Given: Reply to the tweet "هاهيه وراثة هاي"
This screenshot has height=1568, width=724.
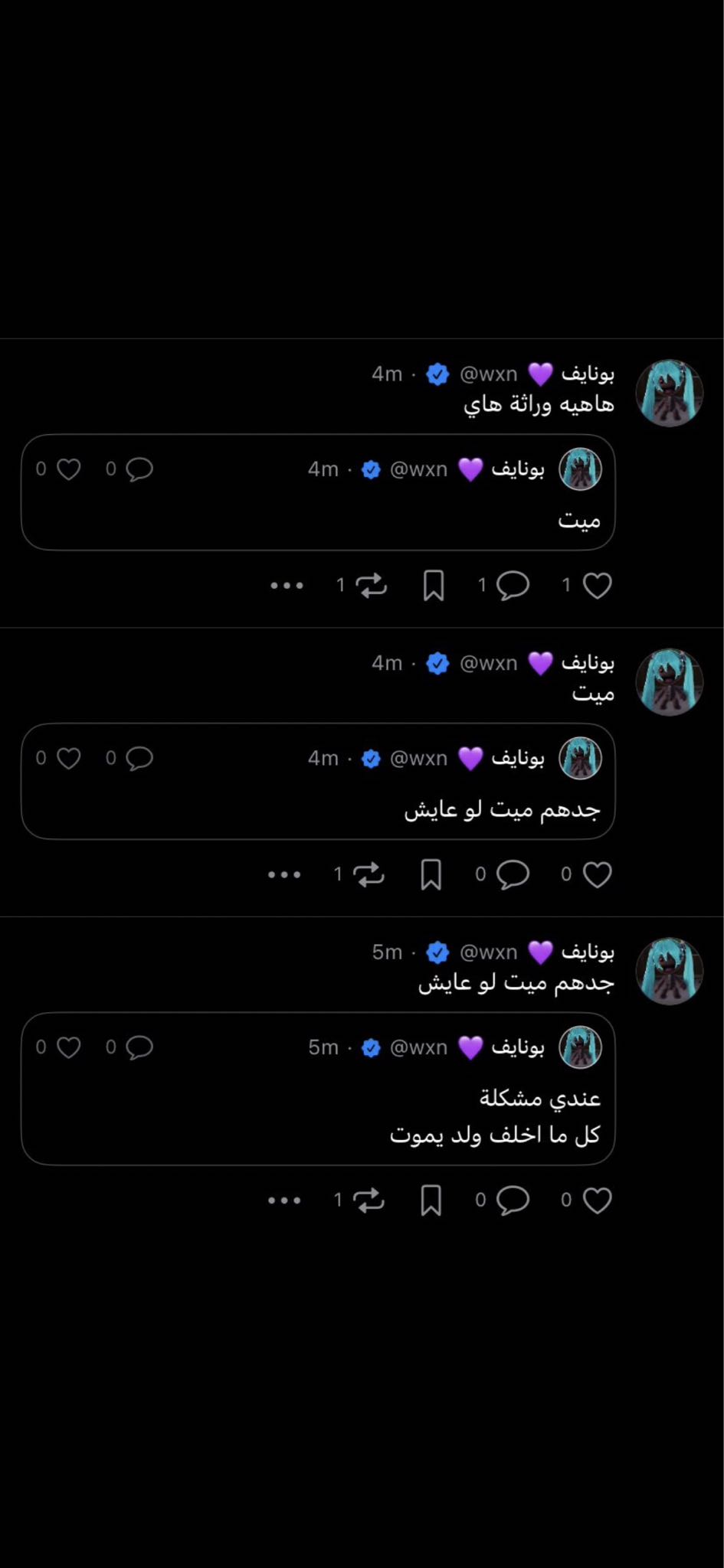Looking at the screenshot, I should (x=513, y=586).
